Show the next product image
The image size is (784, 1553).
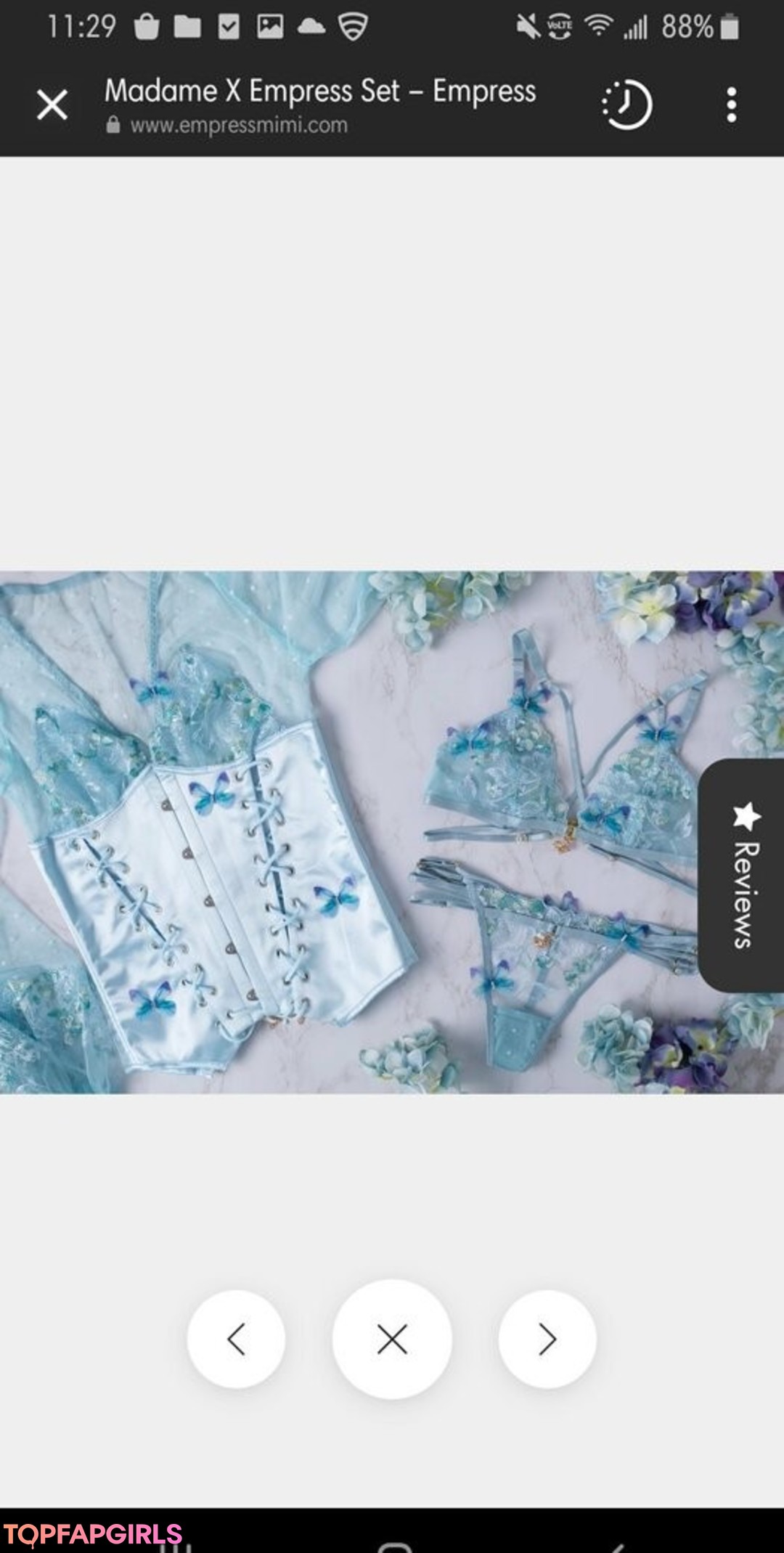point(547,1339)
